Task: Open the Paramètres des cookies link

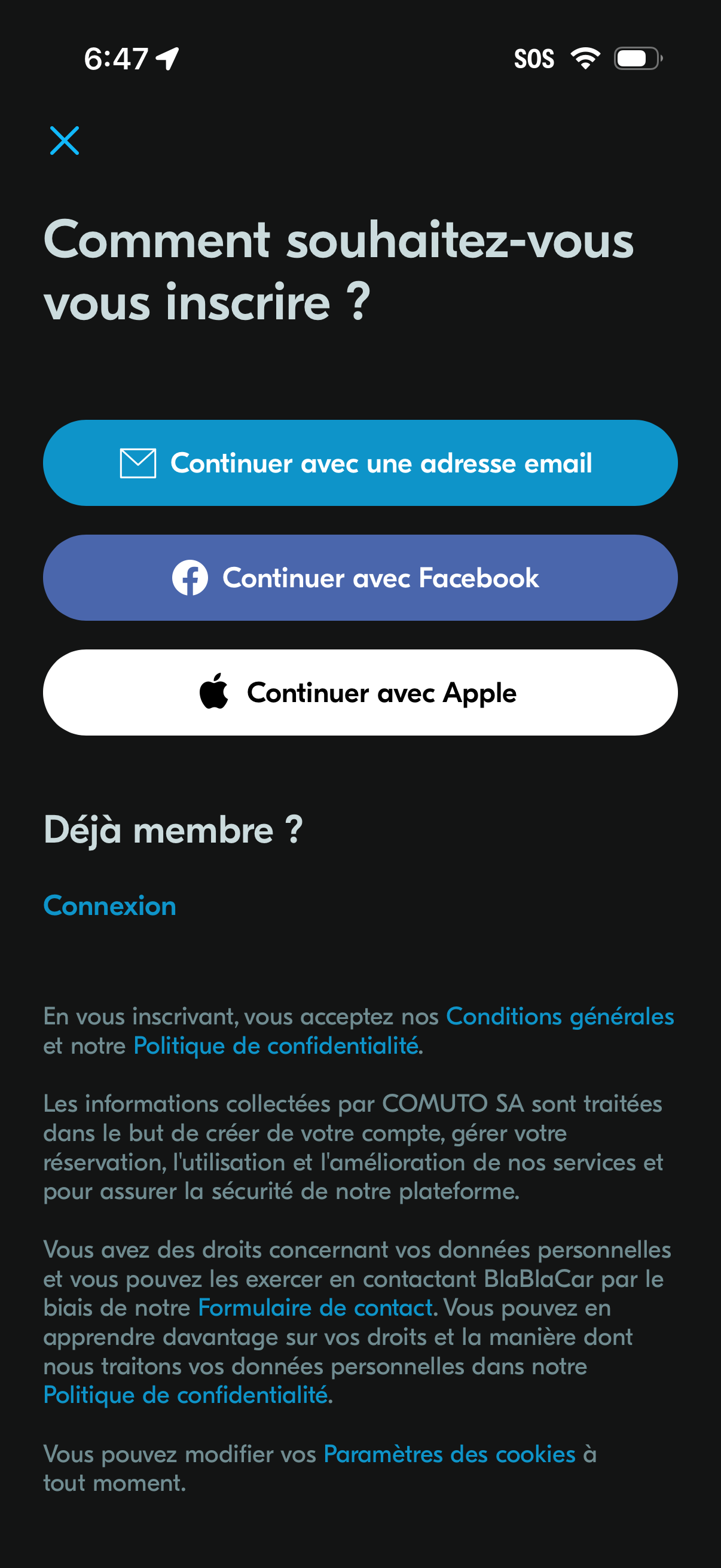Action: click(x=449, y=1454)
